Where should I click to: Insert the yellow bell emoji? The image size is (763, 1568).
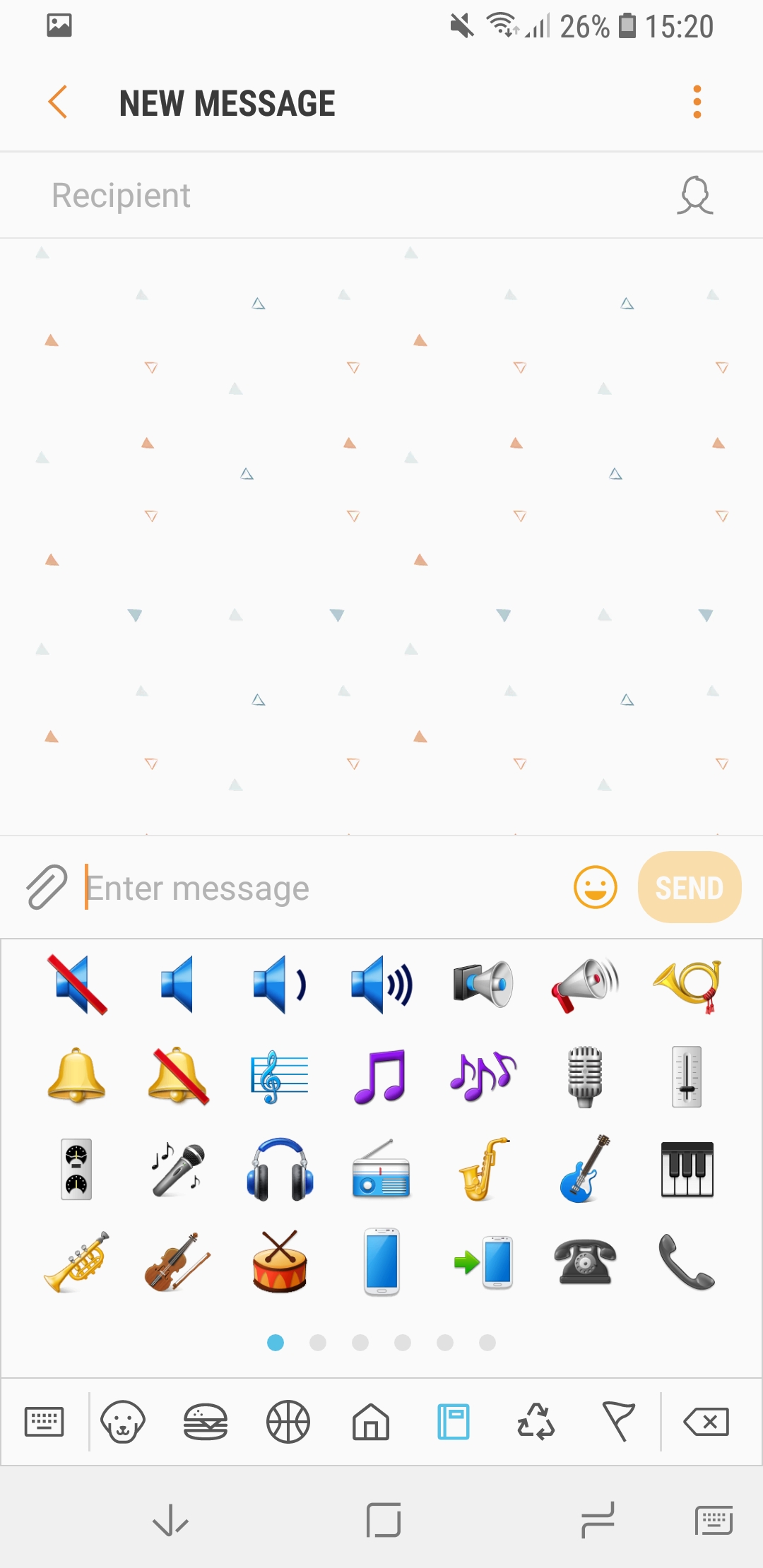click(x=76, y=1076)
